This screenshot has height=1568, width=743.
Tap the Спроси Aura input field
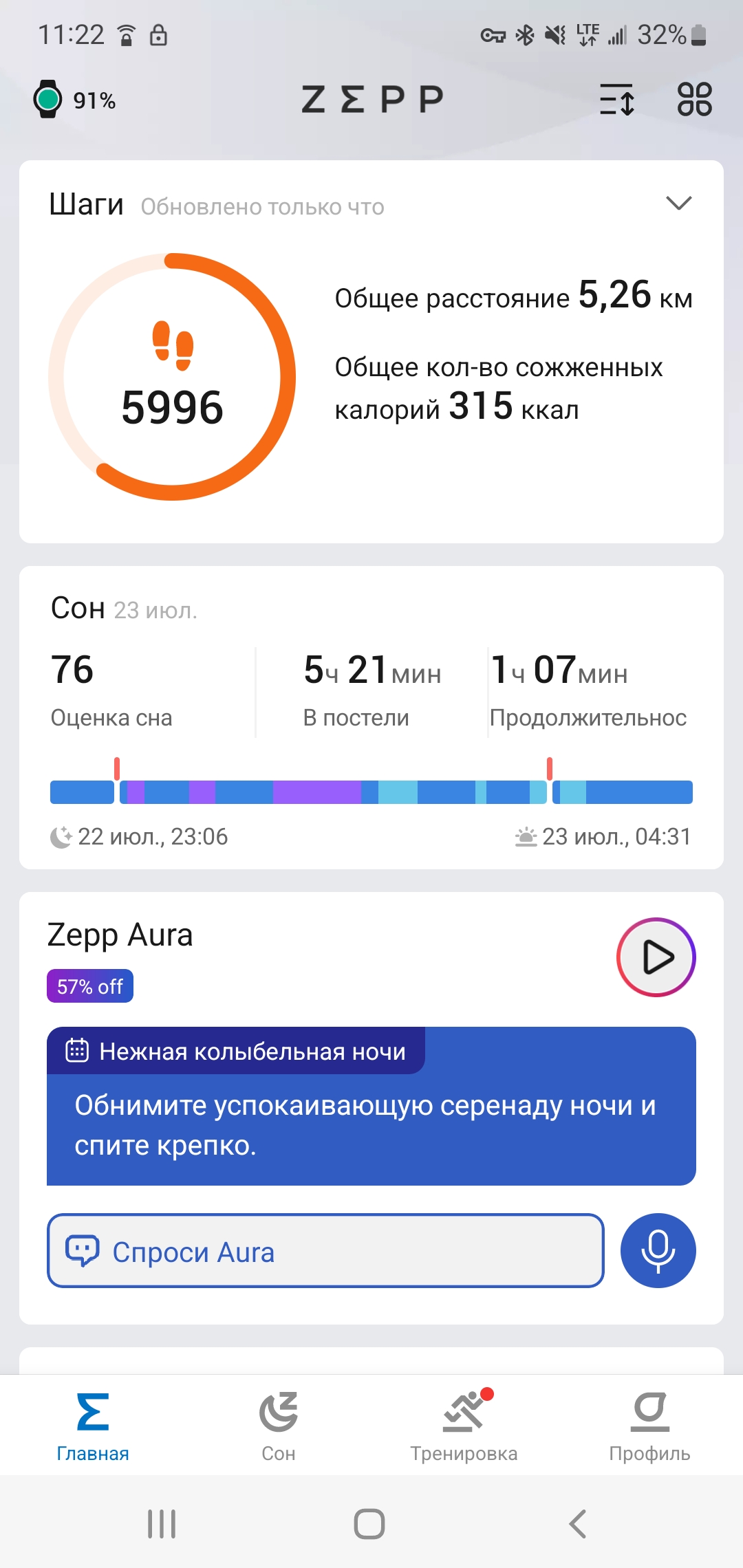coord(325,1251)
